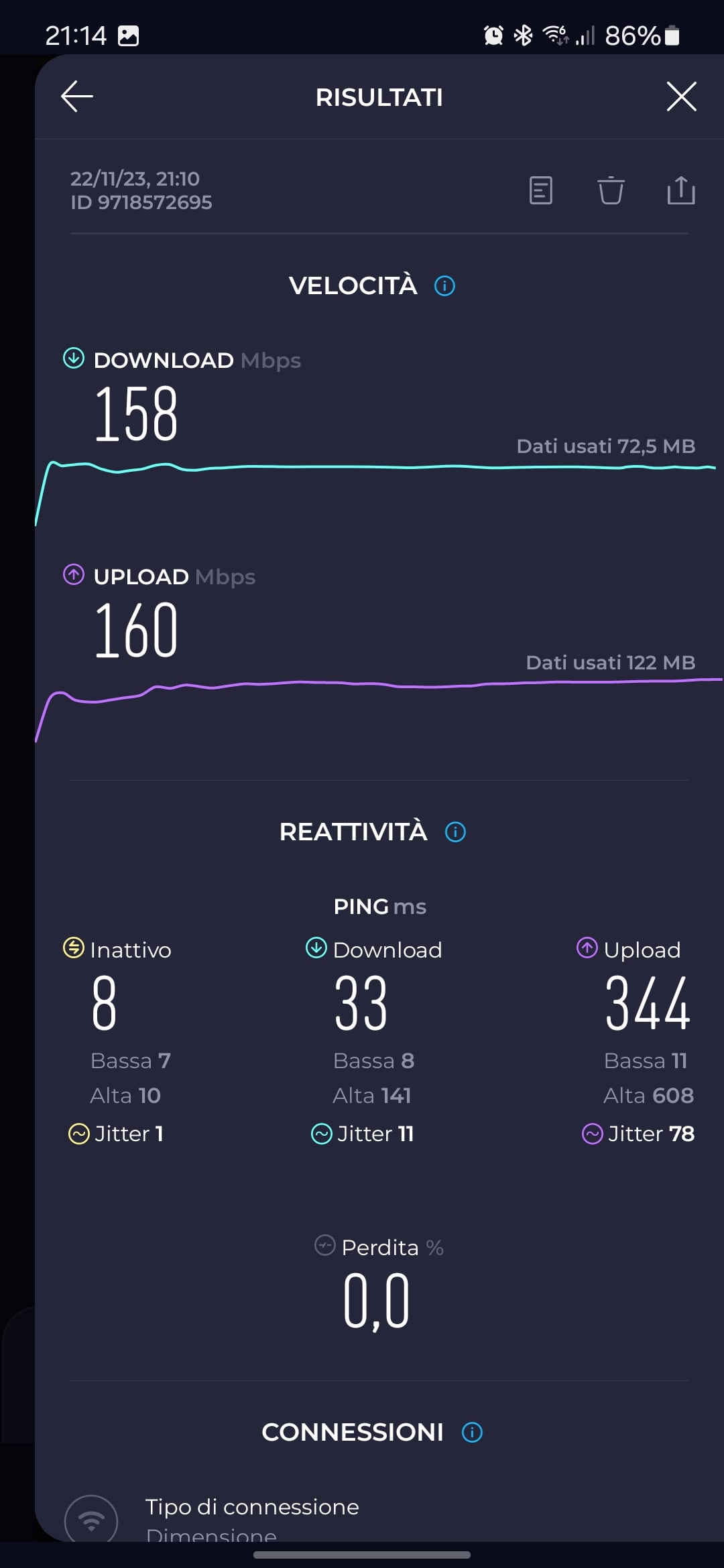Share the speedtest result
Viewport: 724px width, 1568px height.
pos(681,190)
